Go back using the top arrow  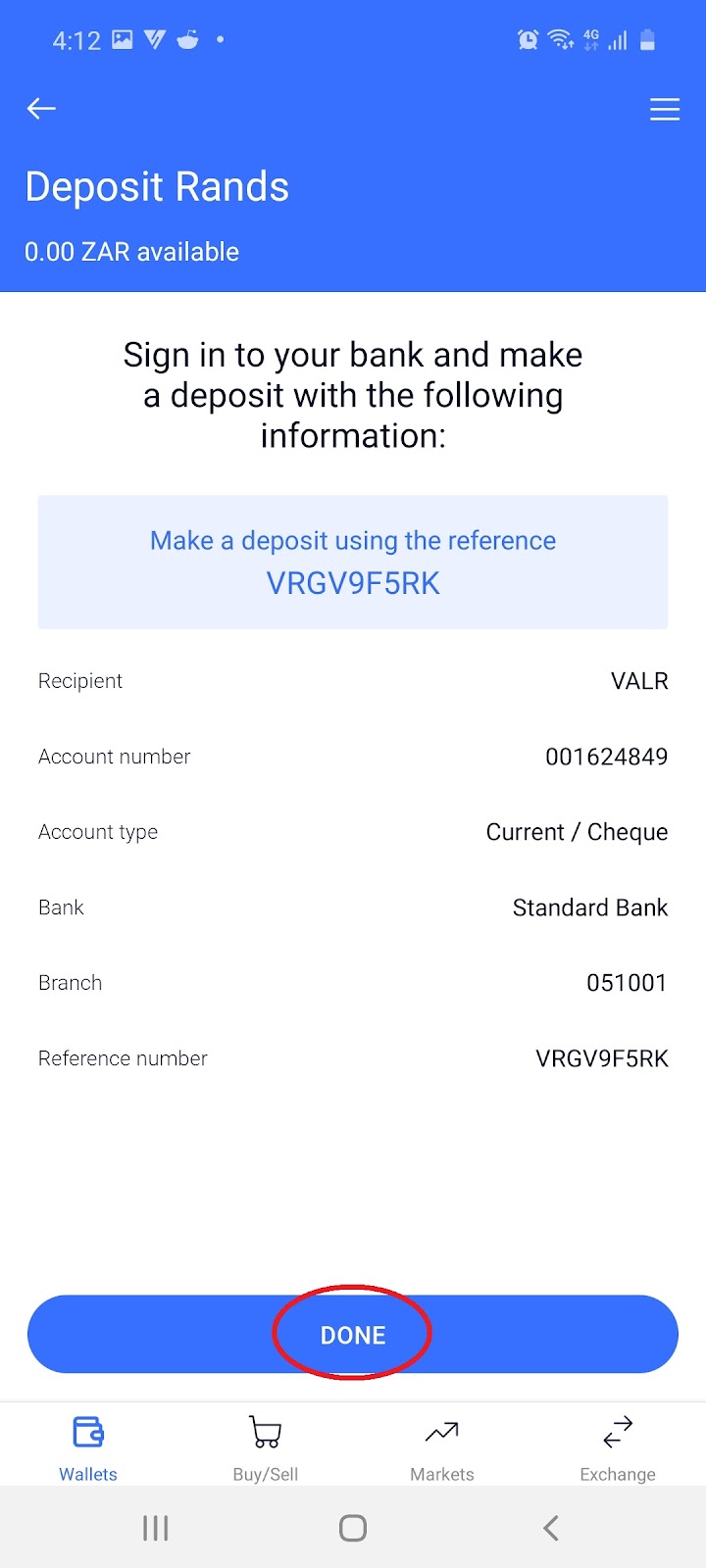[x=41, y=109]
